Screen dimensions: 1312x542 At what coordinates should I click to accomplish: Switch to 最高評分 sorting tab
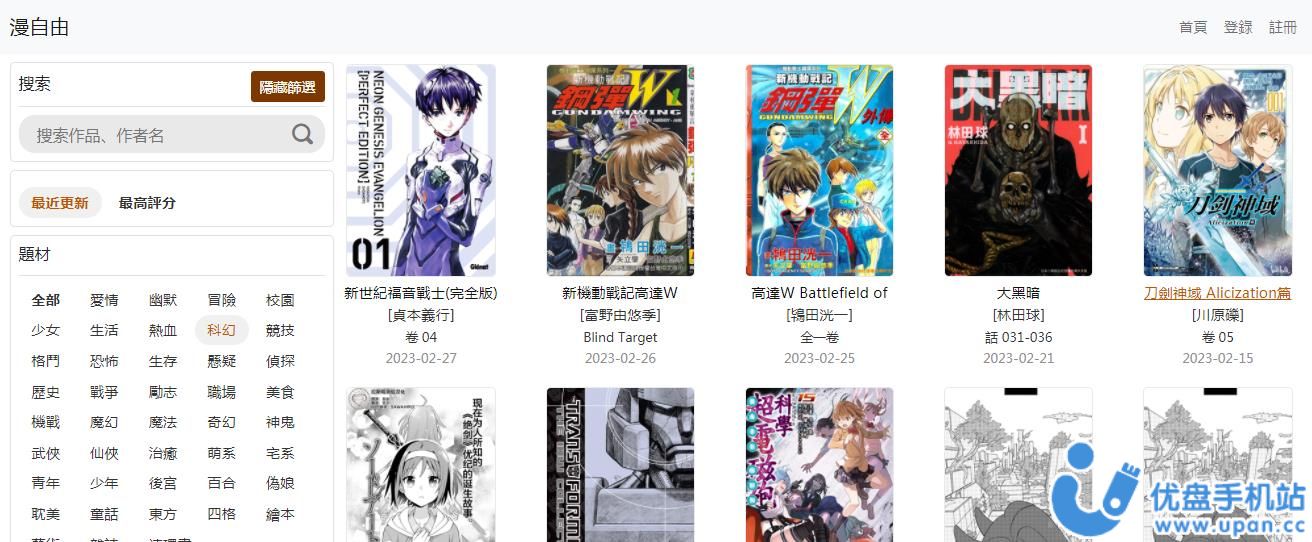[x=147, y=203]
